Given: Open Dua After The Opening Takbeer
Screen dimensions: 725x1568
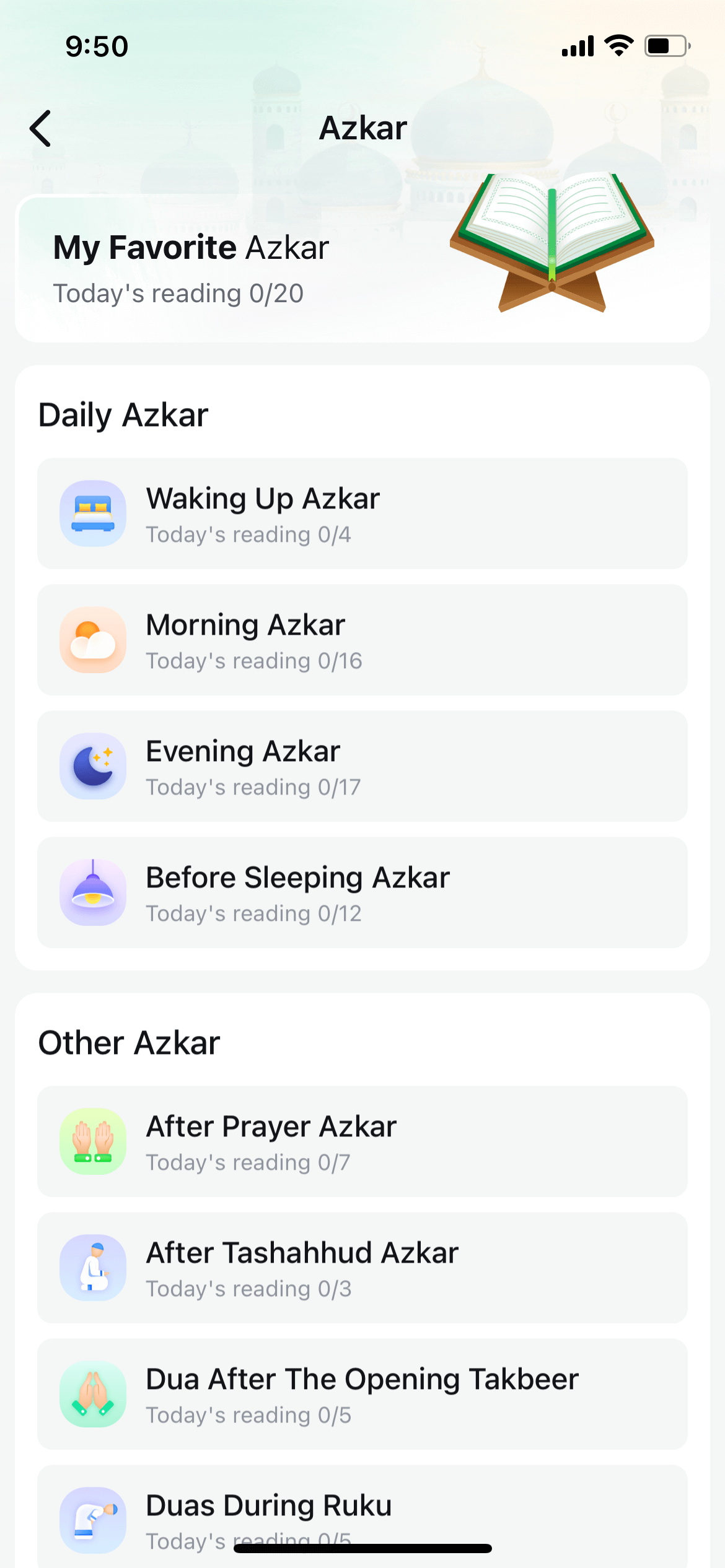Looking at the screenshot, I should [x=362, y=1395].
